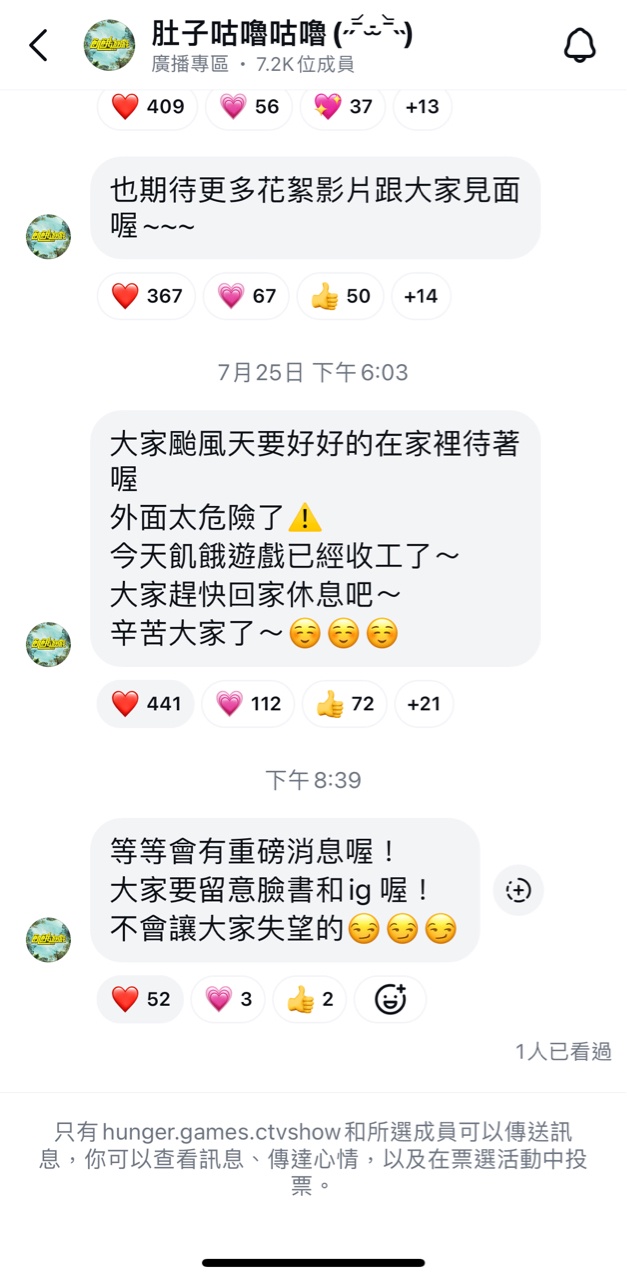Tap the sparkling heart reaction showing 37
Screen dimensions: 627x1280
coord(343,107)
